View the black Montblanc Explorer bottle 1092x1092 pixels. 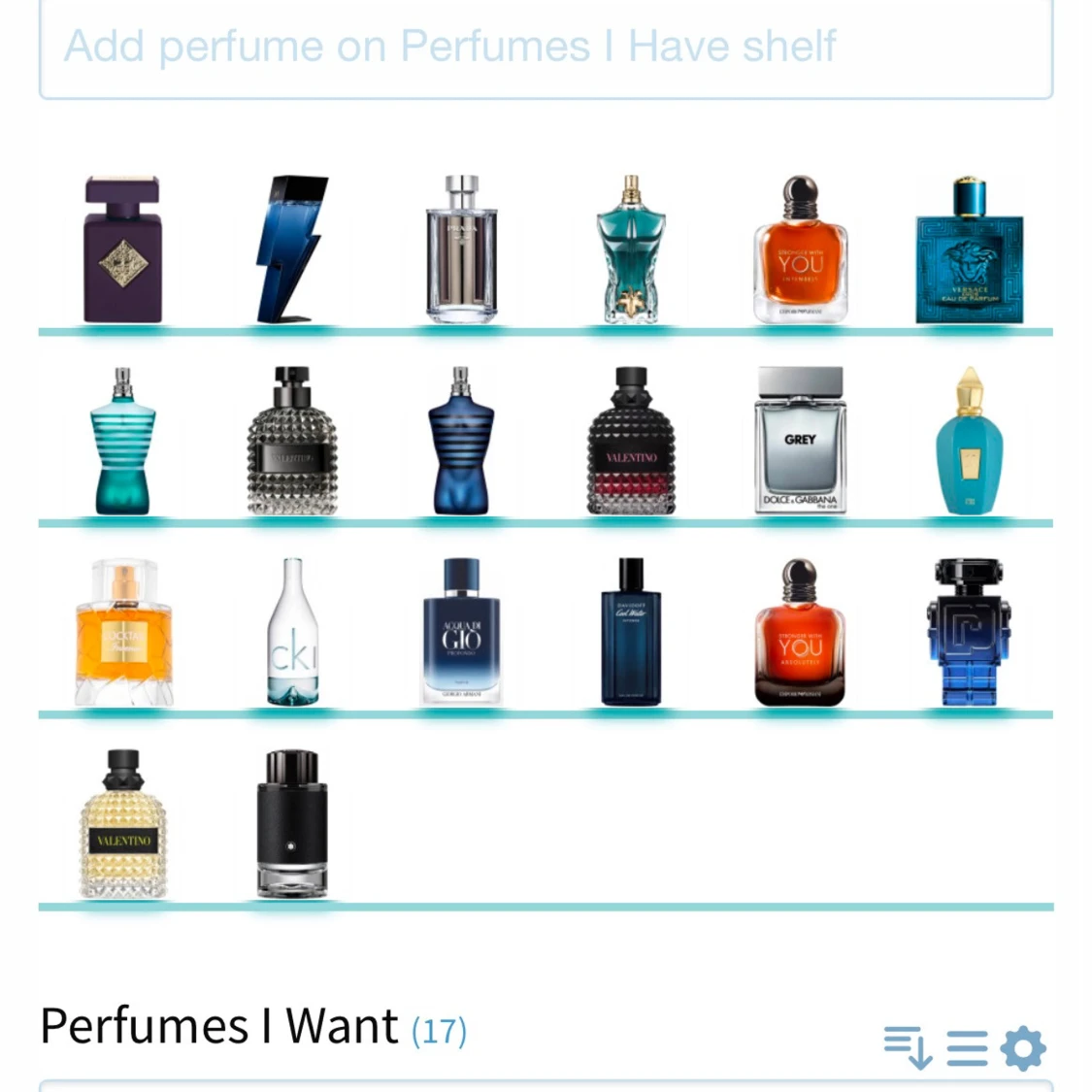292,824
